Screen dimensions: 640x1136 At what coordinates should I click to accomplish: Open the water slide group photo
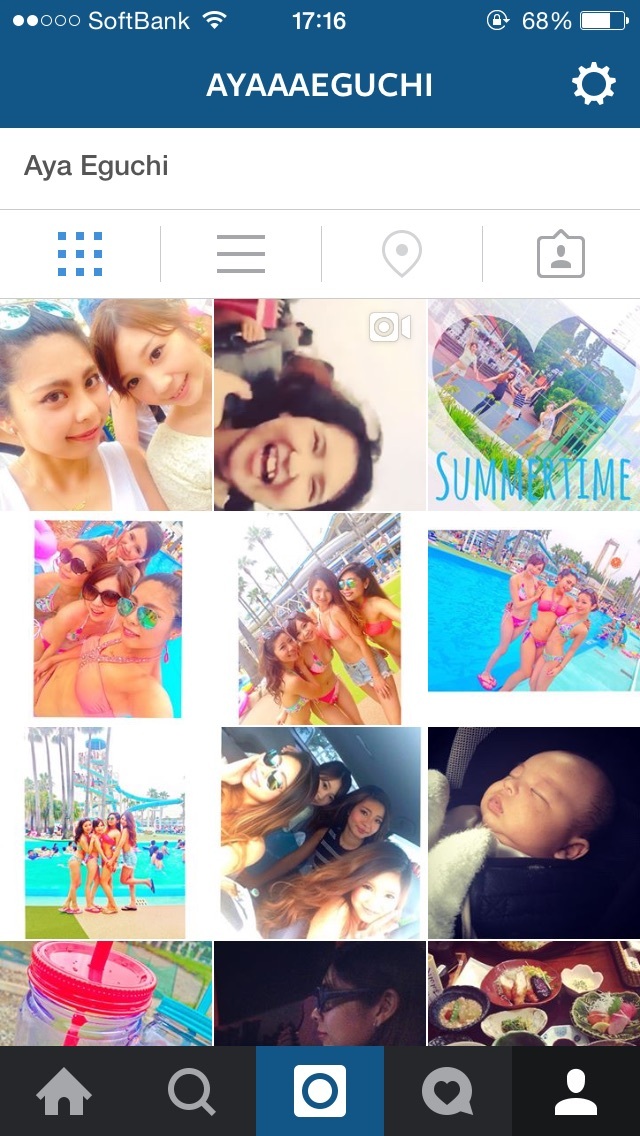pos(106,832)
